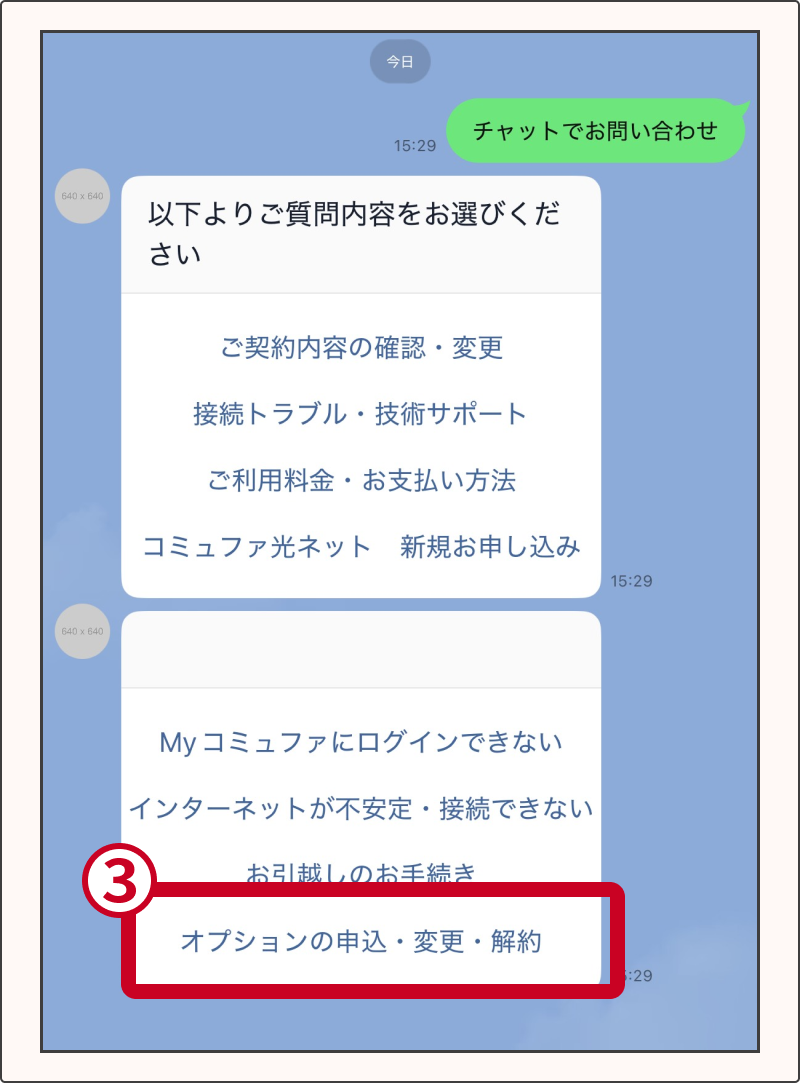Screen dimensions: 800x1083
Task: Open ご利用料金・お支払い方法 option
Action: [361, 481]
